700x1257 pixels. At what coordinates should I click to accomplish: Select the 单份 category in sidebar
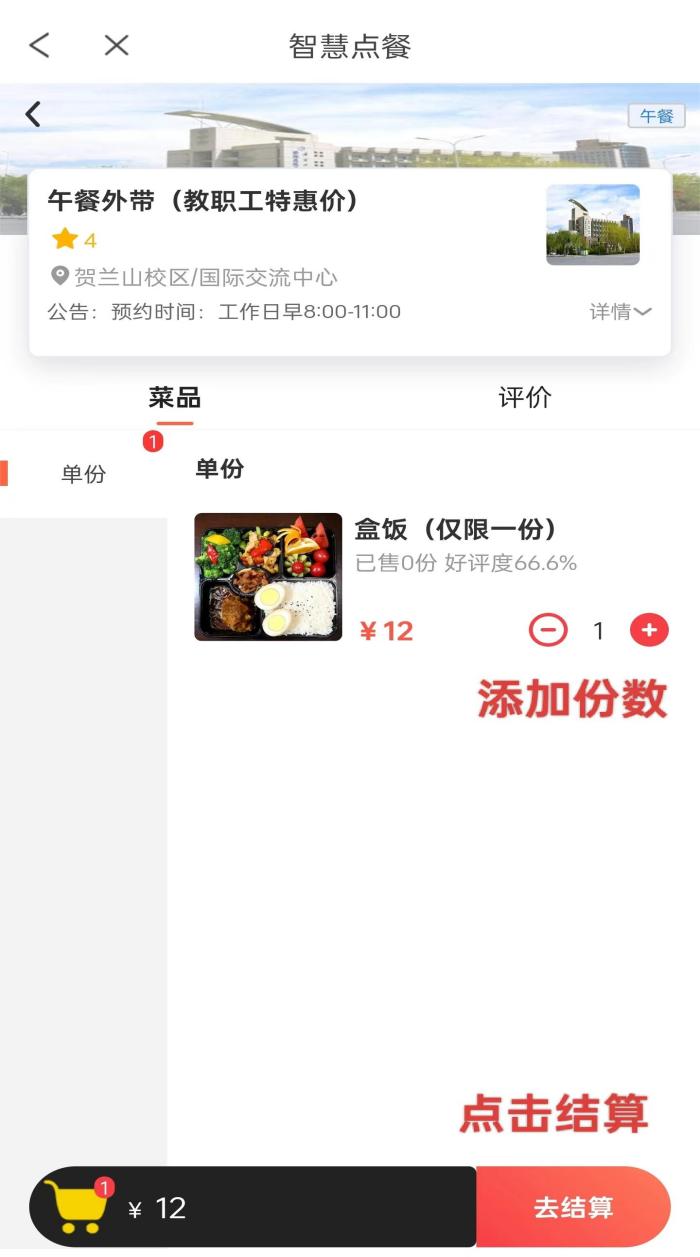click(83, 474)
